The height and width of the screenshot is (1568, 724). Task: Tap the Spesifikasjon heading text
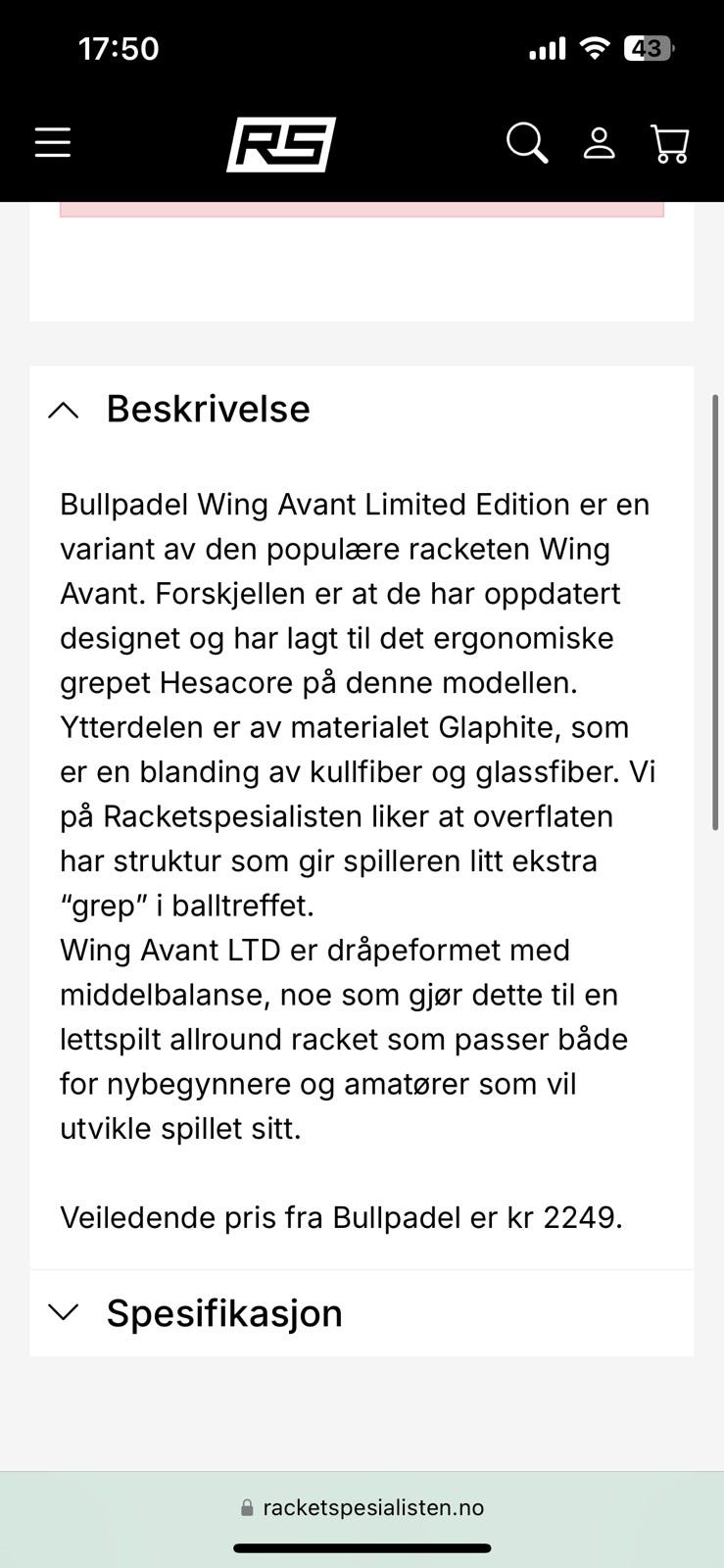225,1313
